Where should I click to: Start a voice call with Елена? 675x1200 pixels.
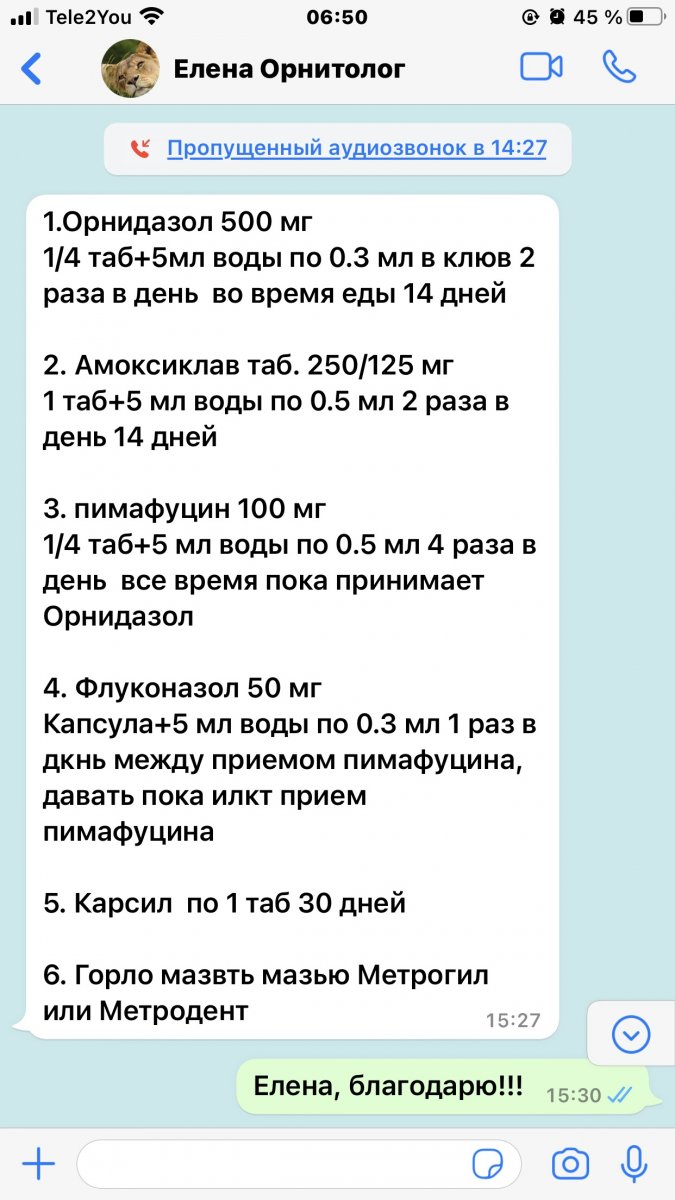(619, 67)
